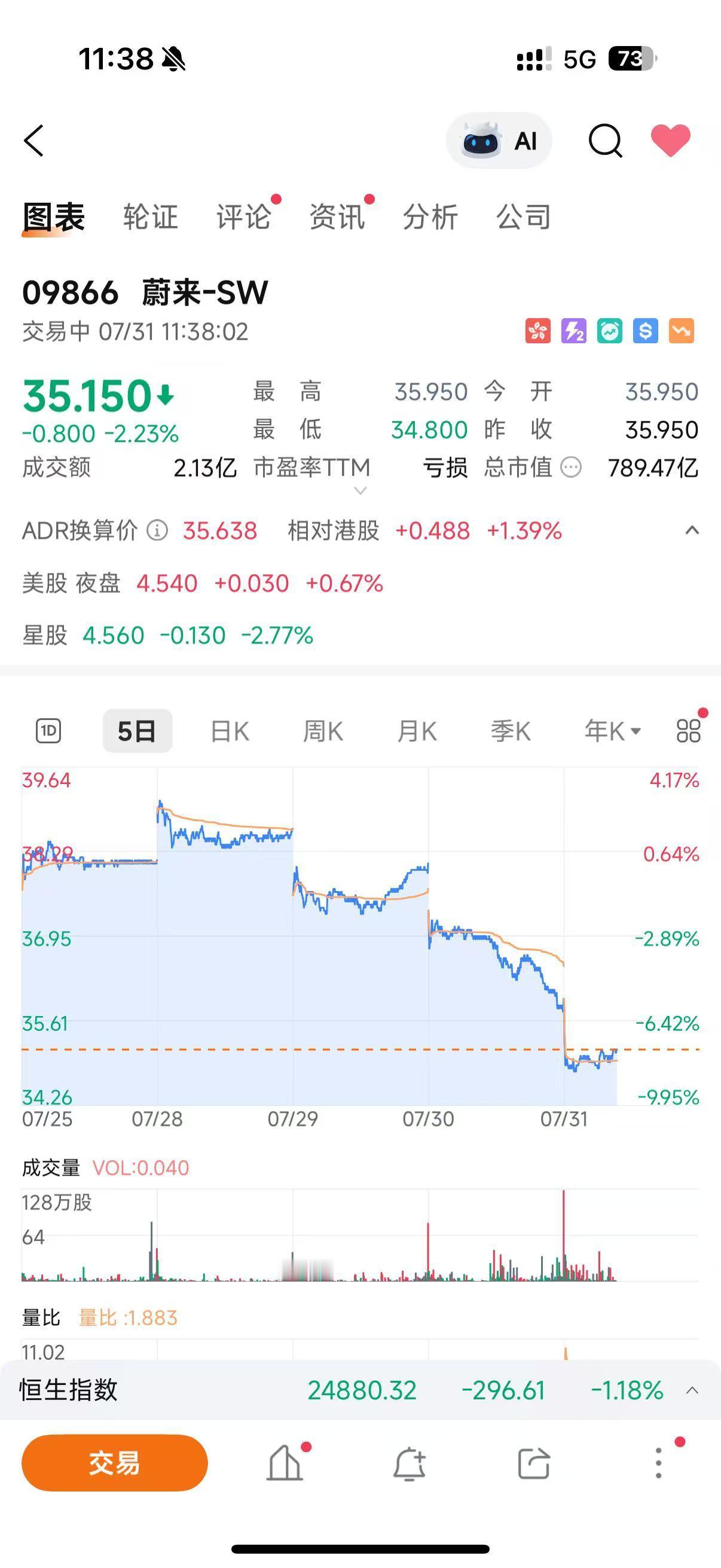This screenshot has height=1568, width=721.
Task: Select the 日K chart
Action: [230, 731]
